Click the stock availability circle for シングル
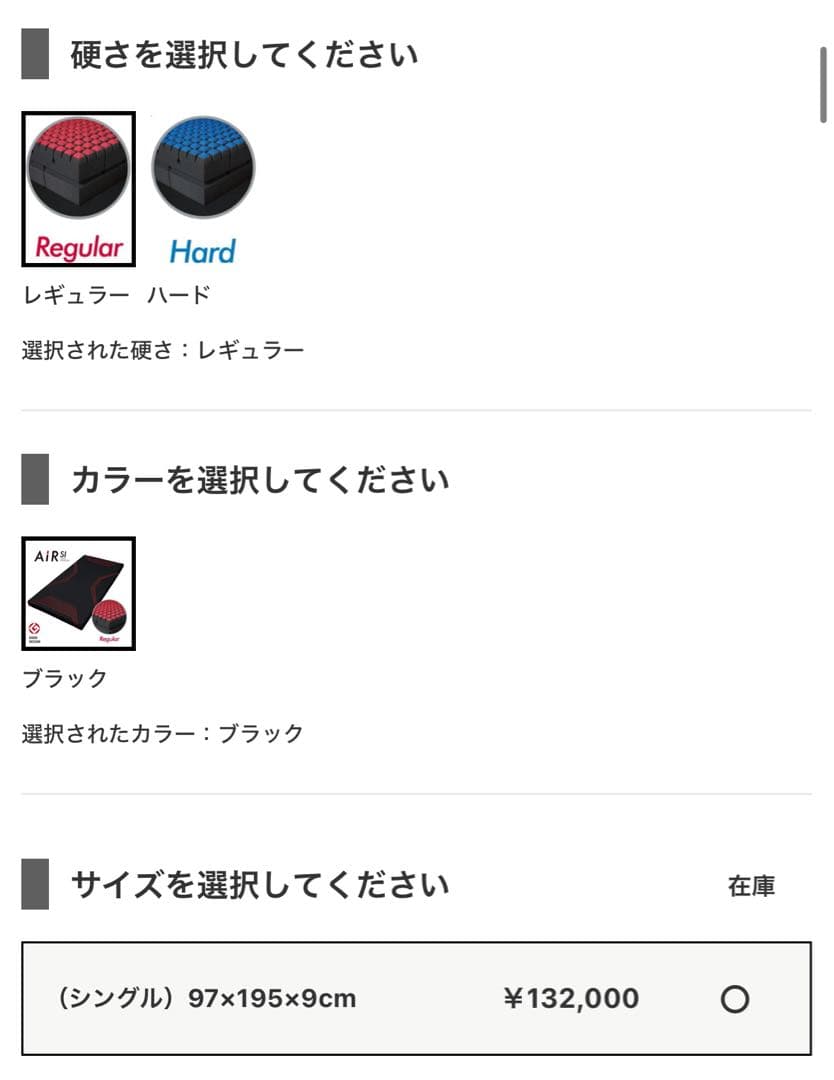Screen dimensions: 834x1080 (737, 998)
